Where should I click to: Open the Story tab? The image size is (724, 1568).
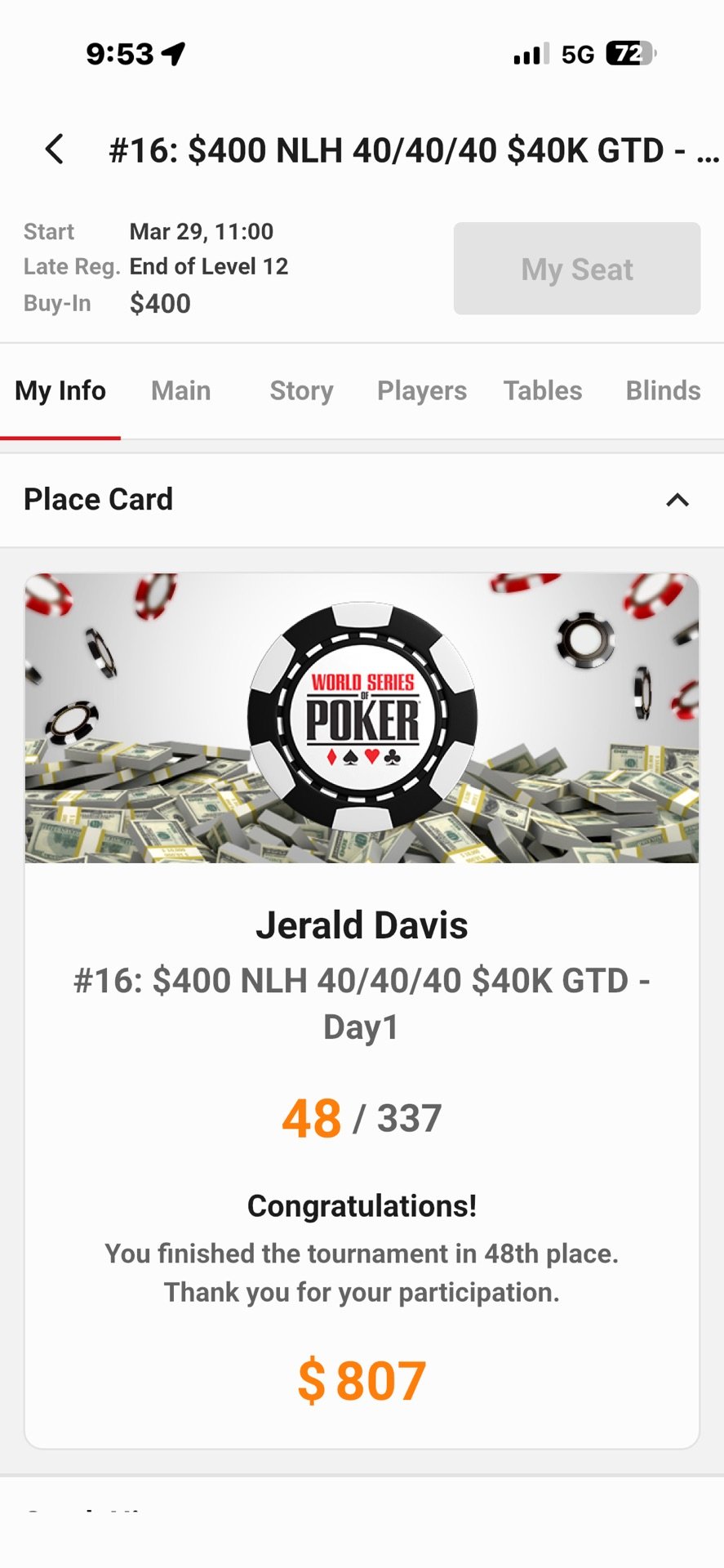pos(301,390)
